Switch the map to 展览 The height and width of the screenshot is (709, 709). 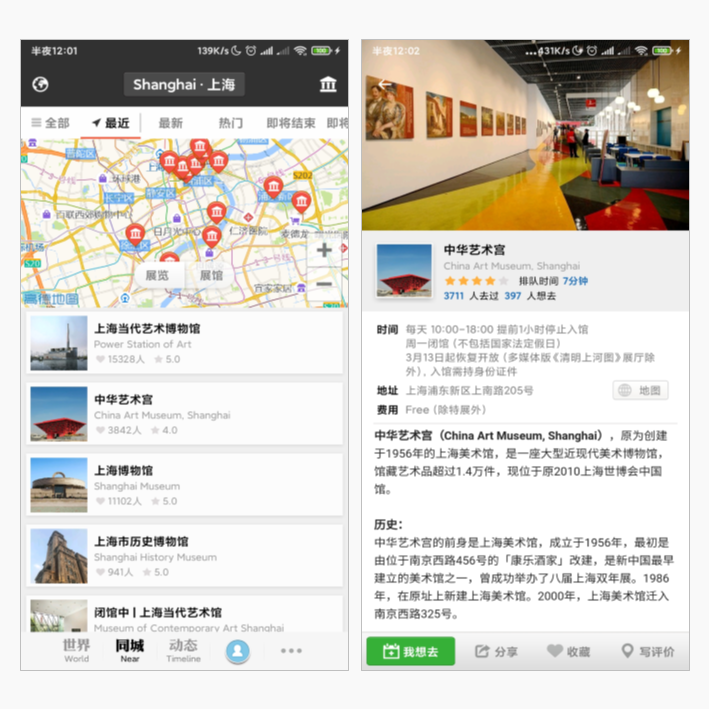coord(157,275)
